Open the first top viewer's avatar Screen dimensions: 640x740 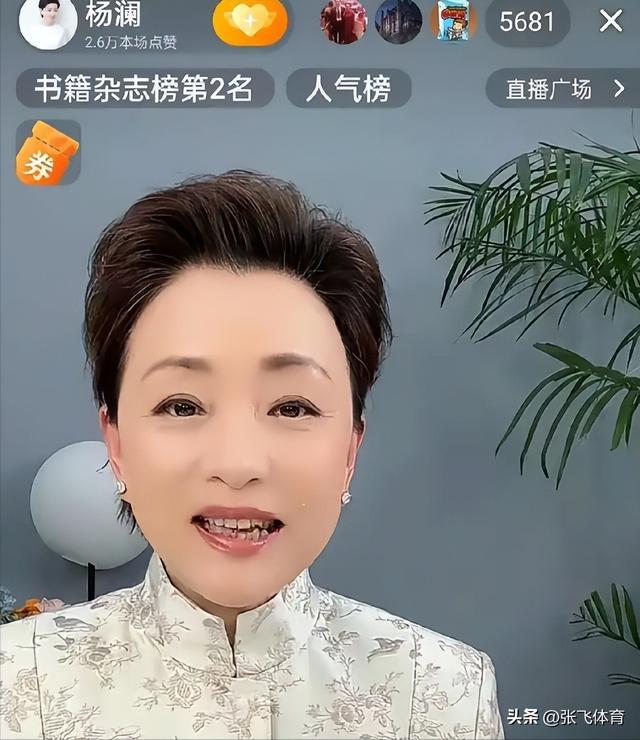point(343,21)
